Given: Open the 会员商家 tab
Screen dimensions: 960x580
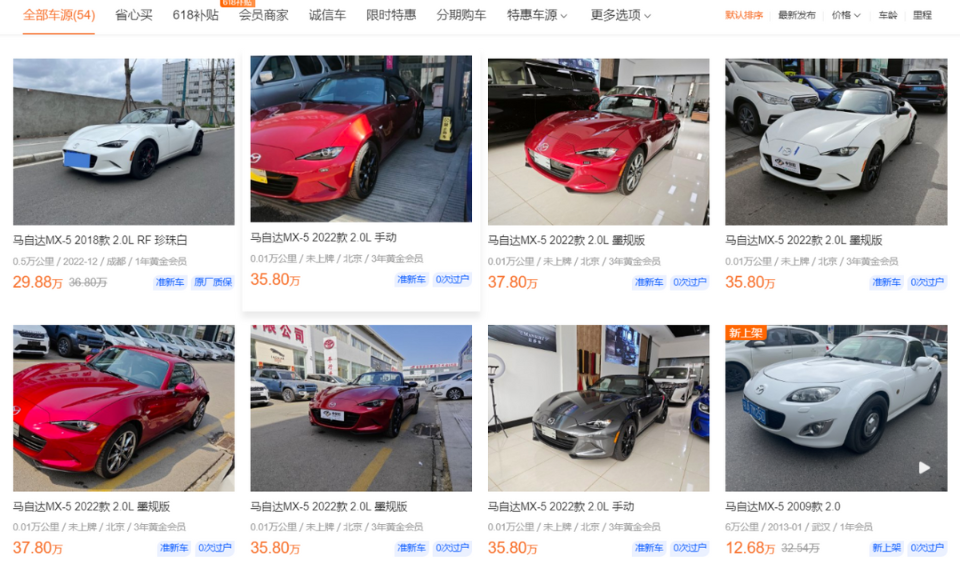Looking at the screenshot, I should 263,15.
